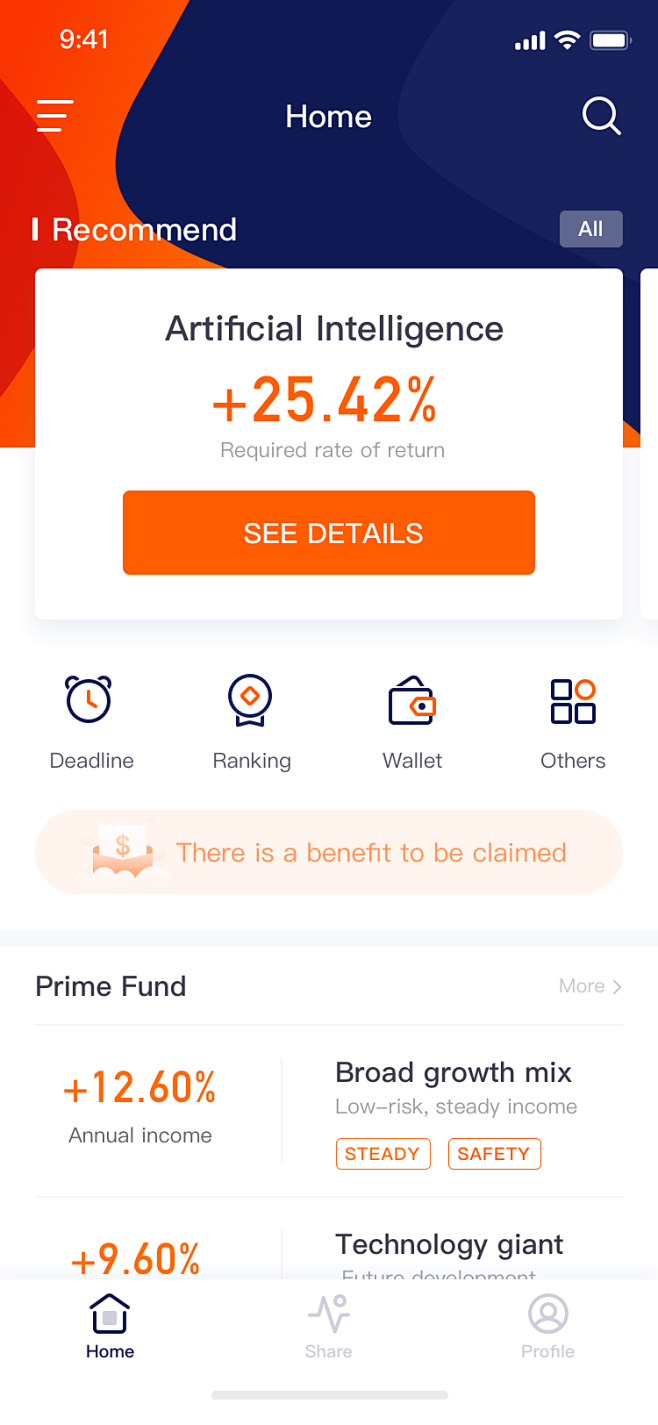Show all recommended funds
Viewport: 658px width, 1425px height.
click(590, 229)
